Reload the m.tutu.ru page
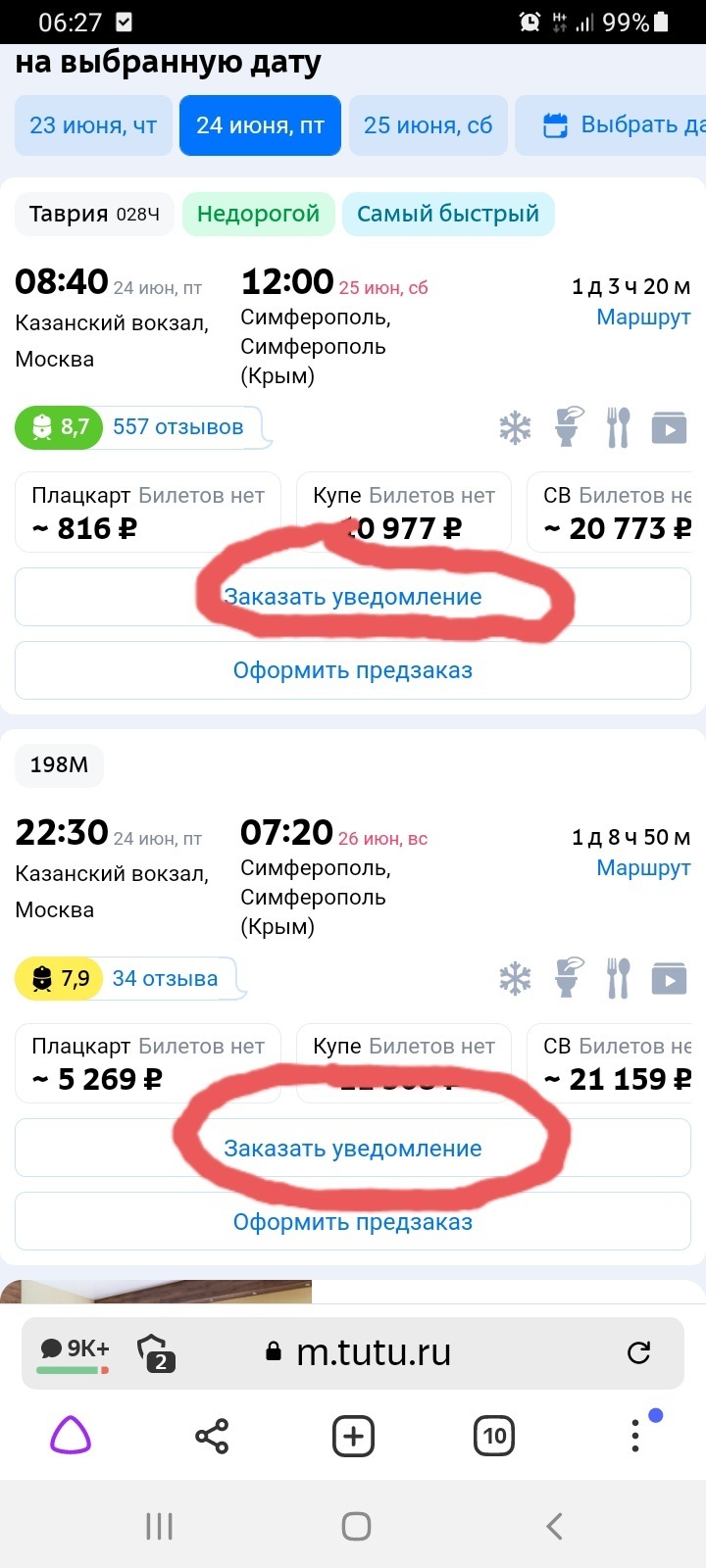The width and height of the screenshot is (706, 1568). [x=638, y=1353]
